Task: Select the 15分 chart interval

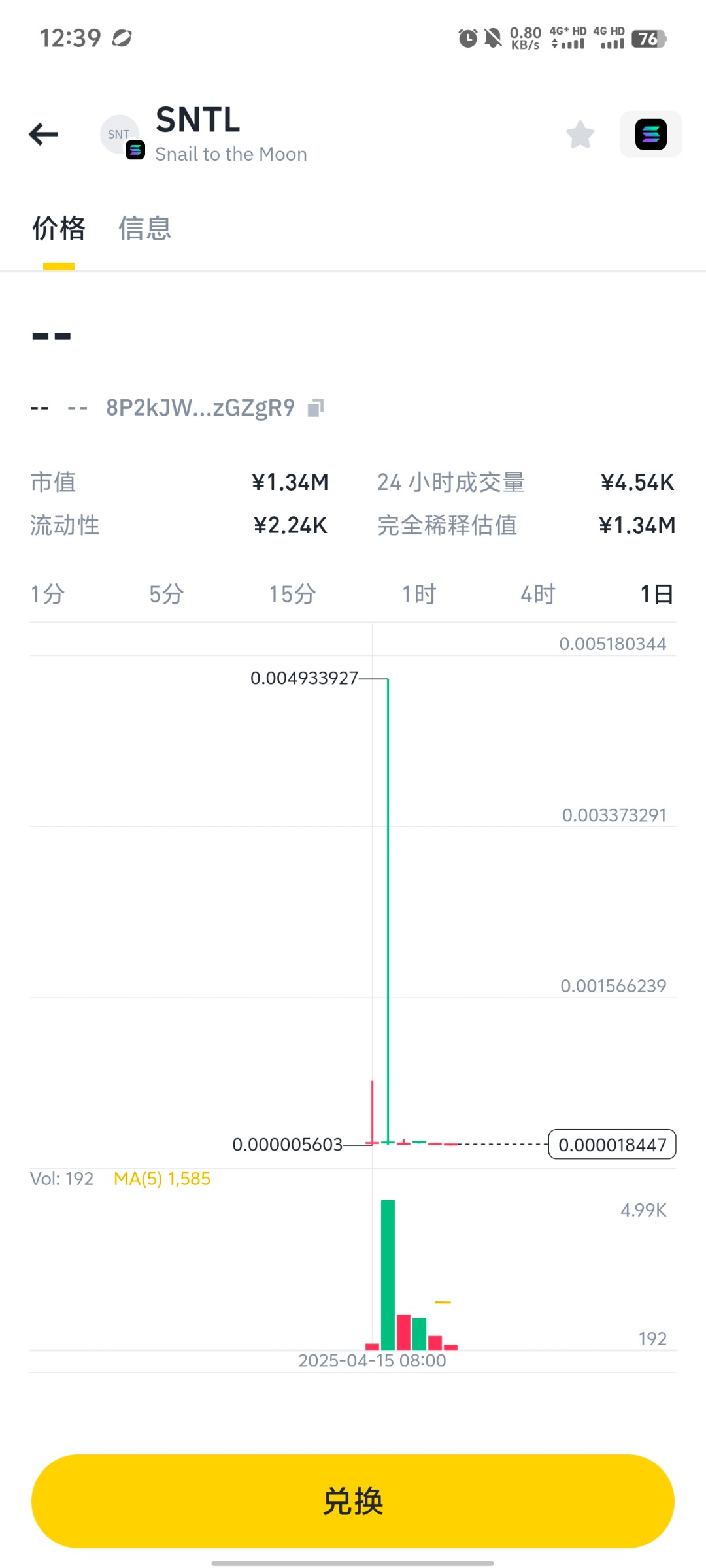Action: coord(292,594)
